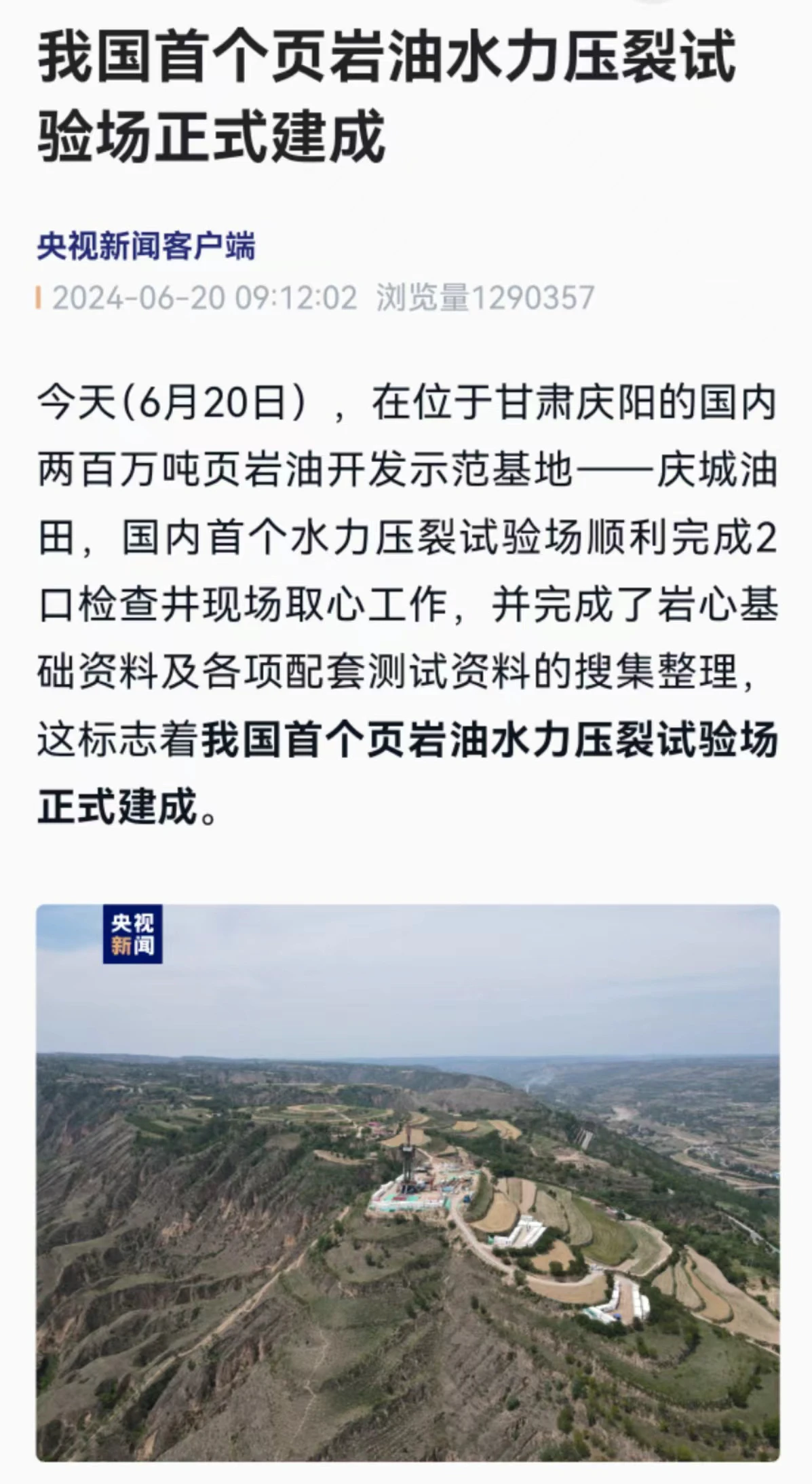View the aerial oilfield photo full screen
Viewport: 812px width, 1484px height.
click(x=408, y=1182)
